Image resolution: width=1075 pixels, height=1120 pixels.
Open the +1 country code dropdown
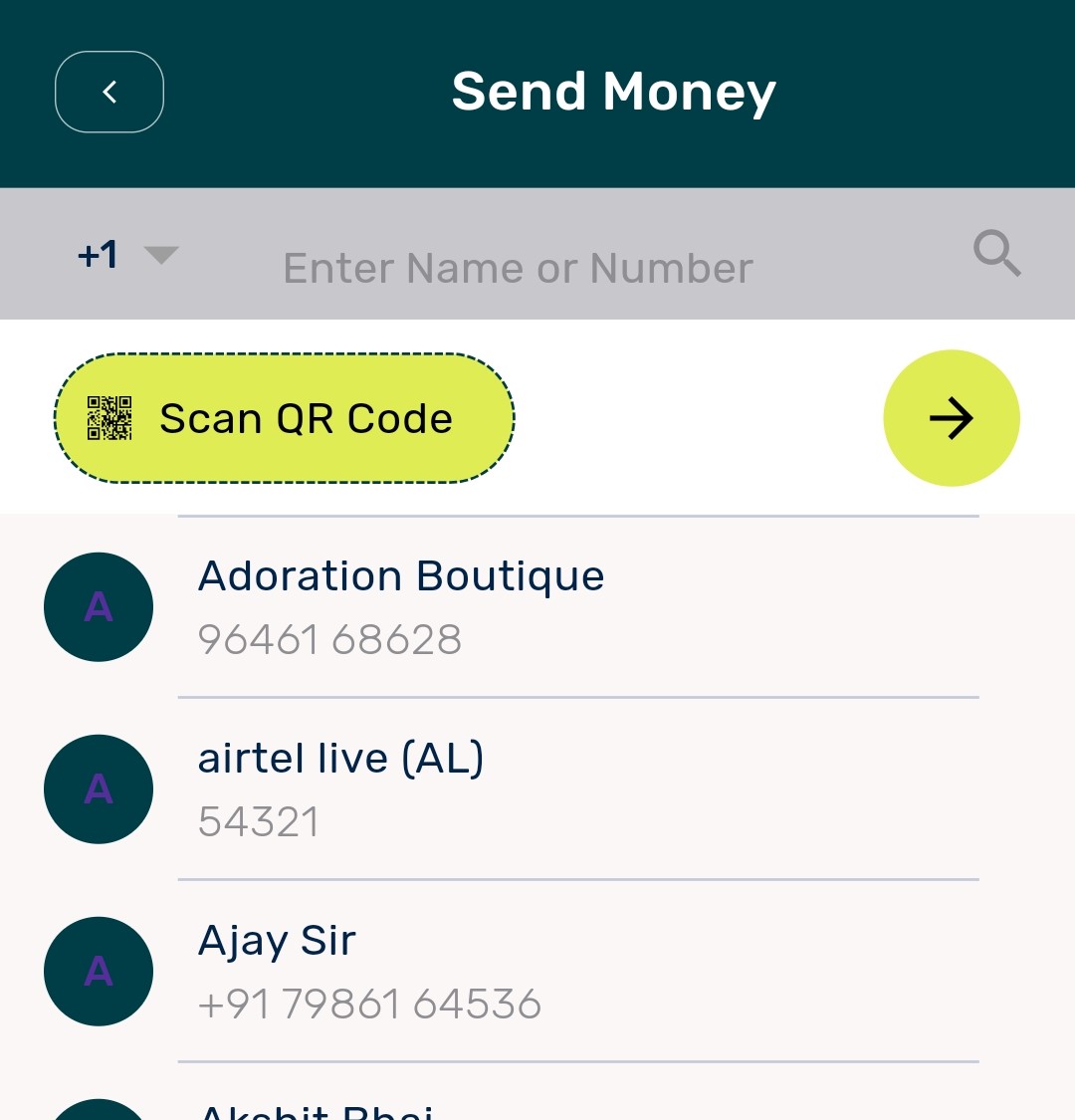tap(127, 256)
